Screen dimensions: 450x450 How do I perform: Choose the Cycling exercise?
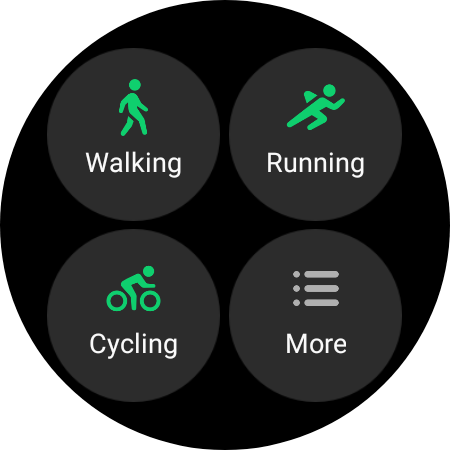coord(133,315)
